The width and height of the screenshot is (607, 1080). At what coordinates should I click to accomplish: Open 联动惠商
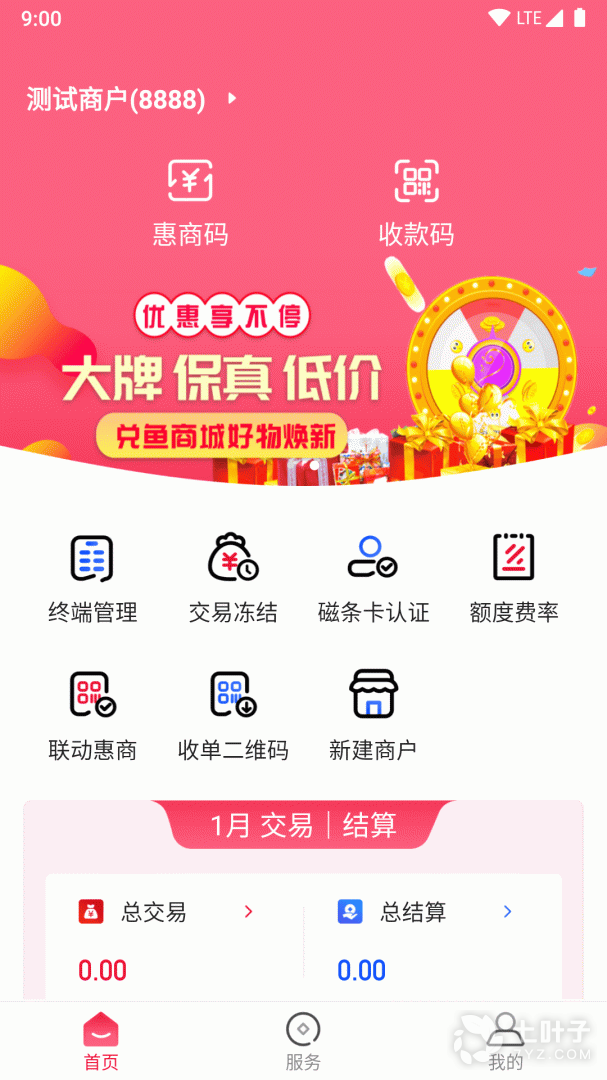pos(92,715)
